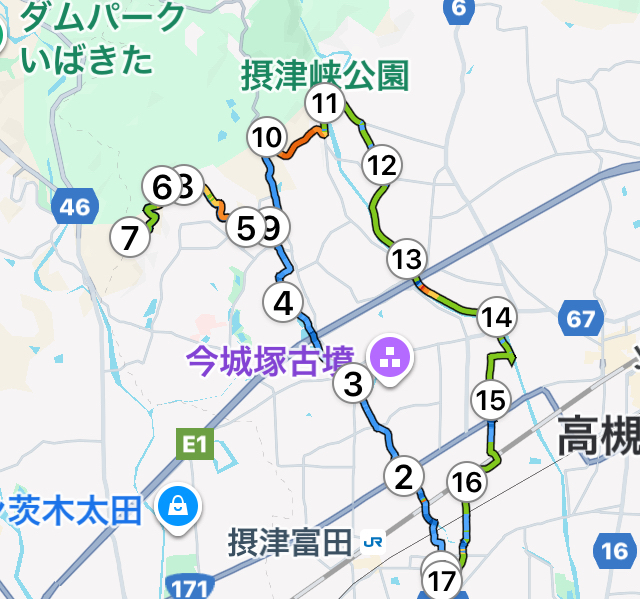640x599 pixels.
Task: Tap kilometer marker 14 on the route
Action: 496,319
